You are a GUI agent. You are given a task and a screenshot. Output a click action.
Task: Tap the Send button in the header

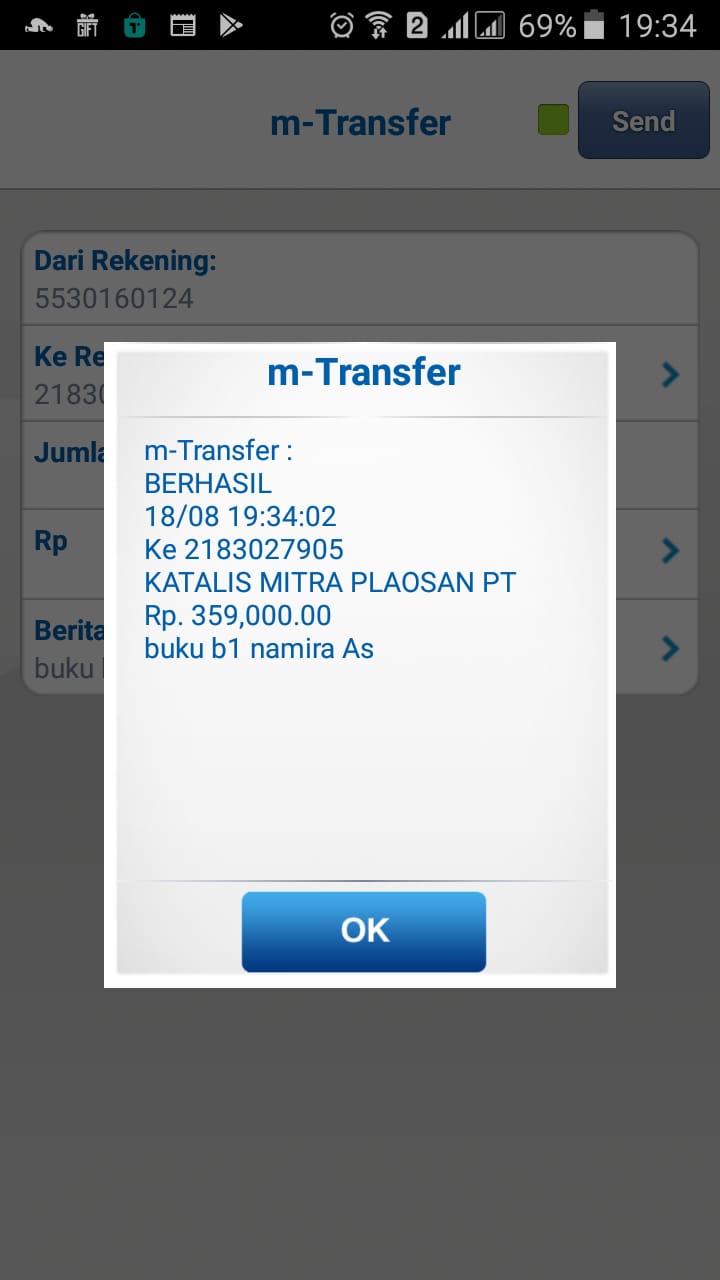click(x=644, y=121)
